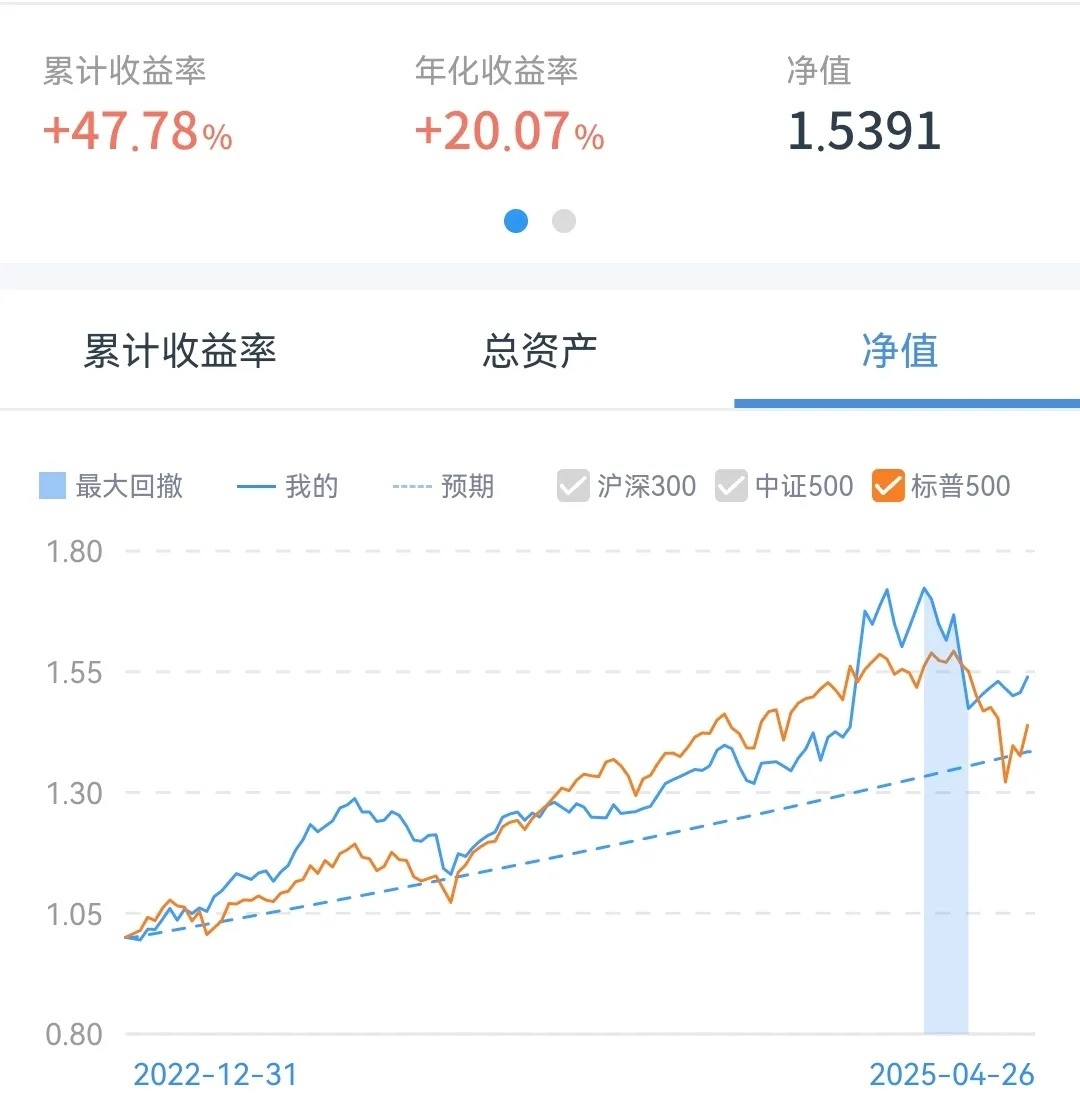
Task: Go to the second summary page dot
Action: 564,221
